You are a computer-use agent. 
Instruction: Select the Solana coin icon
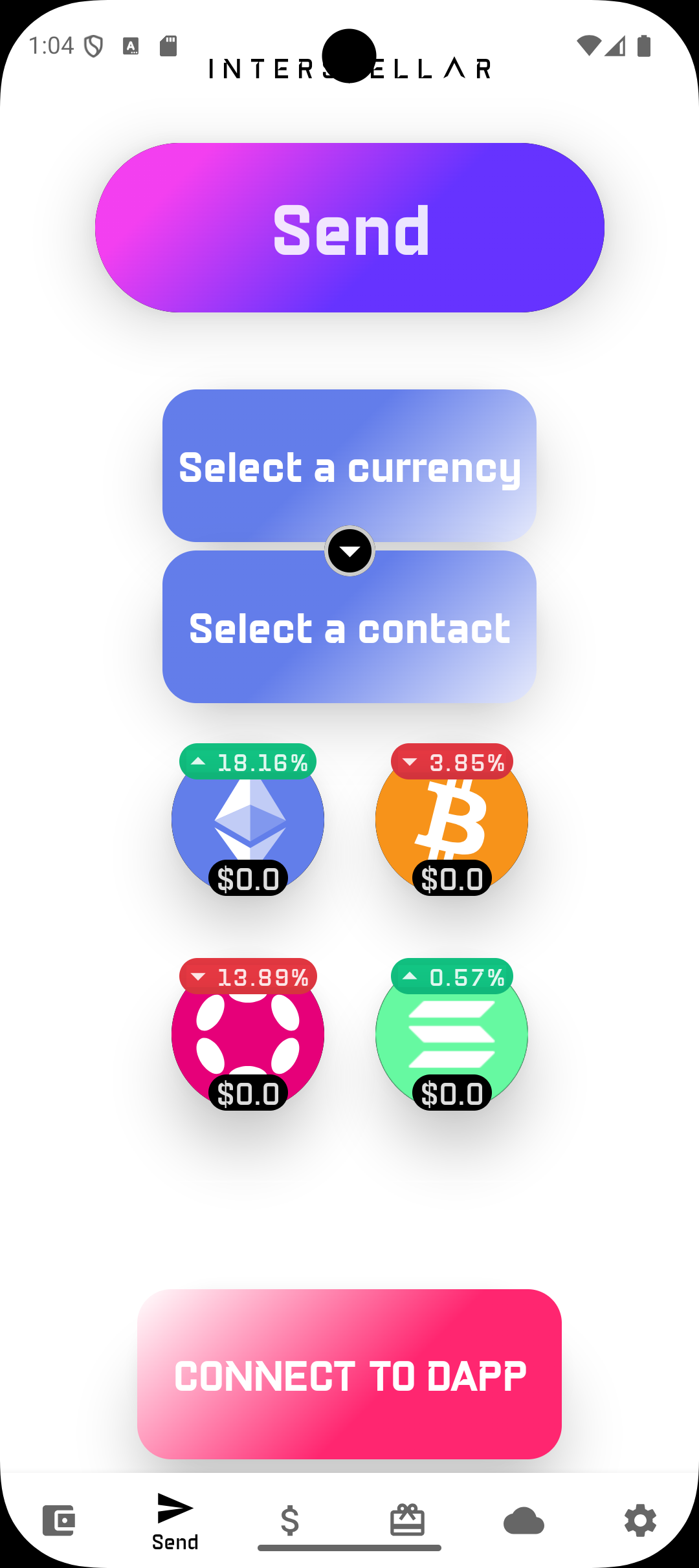point(452,1035)
